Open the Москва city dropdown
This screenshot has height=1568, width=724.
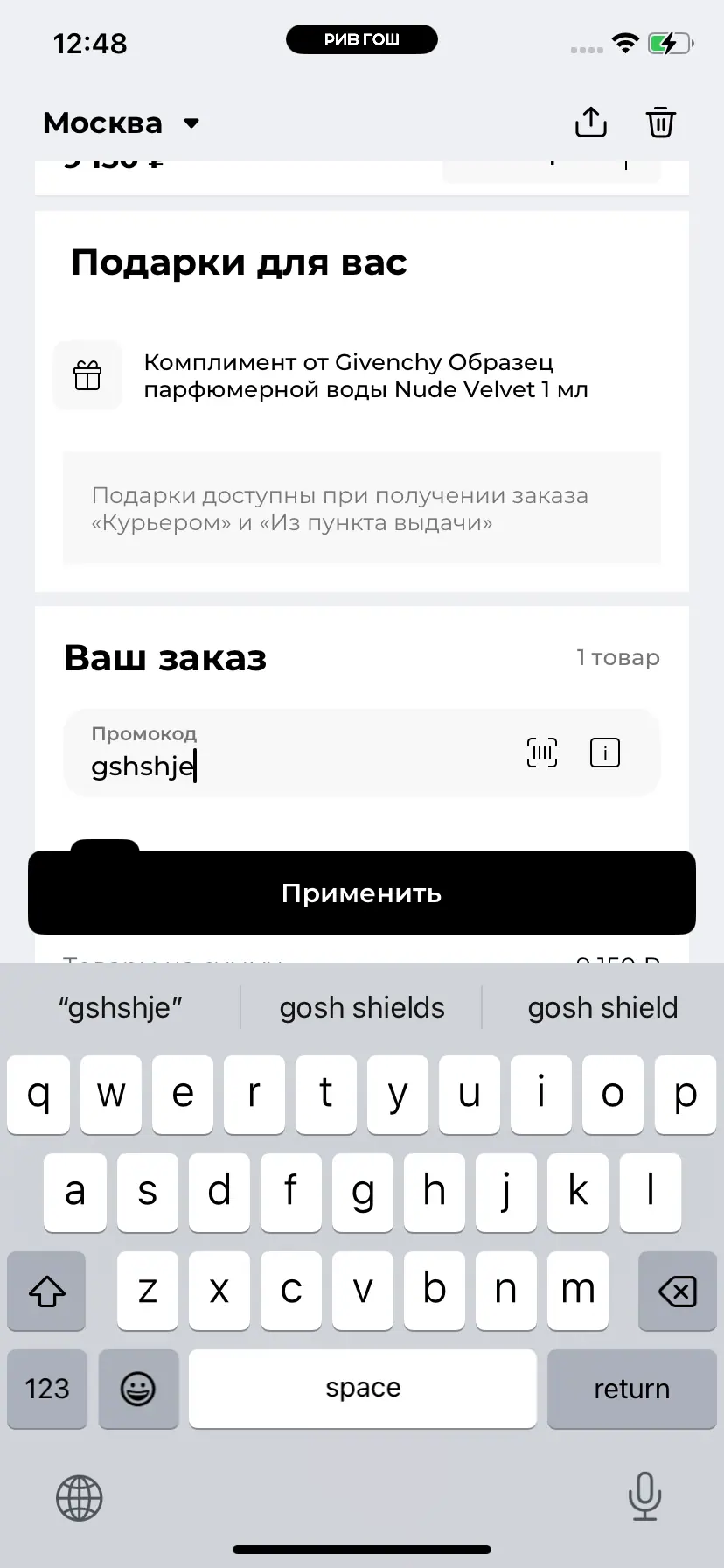pos(122,123)
